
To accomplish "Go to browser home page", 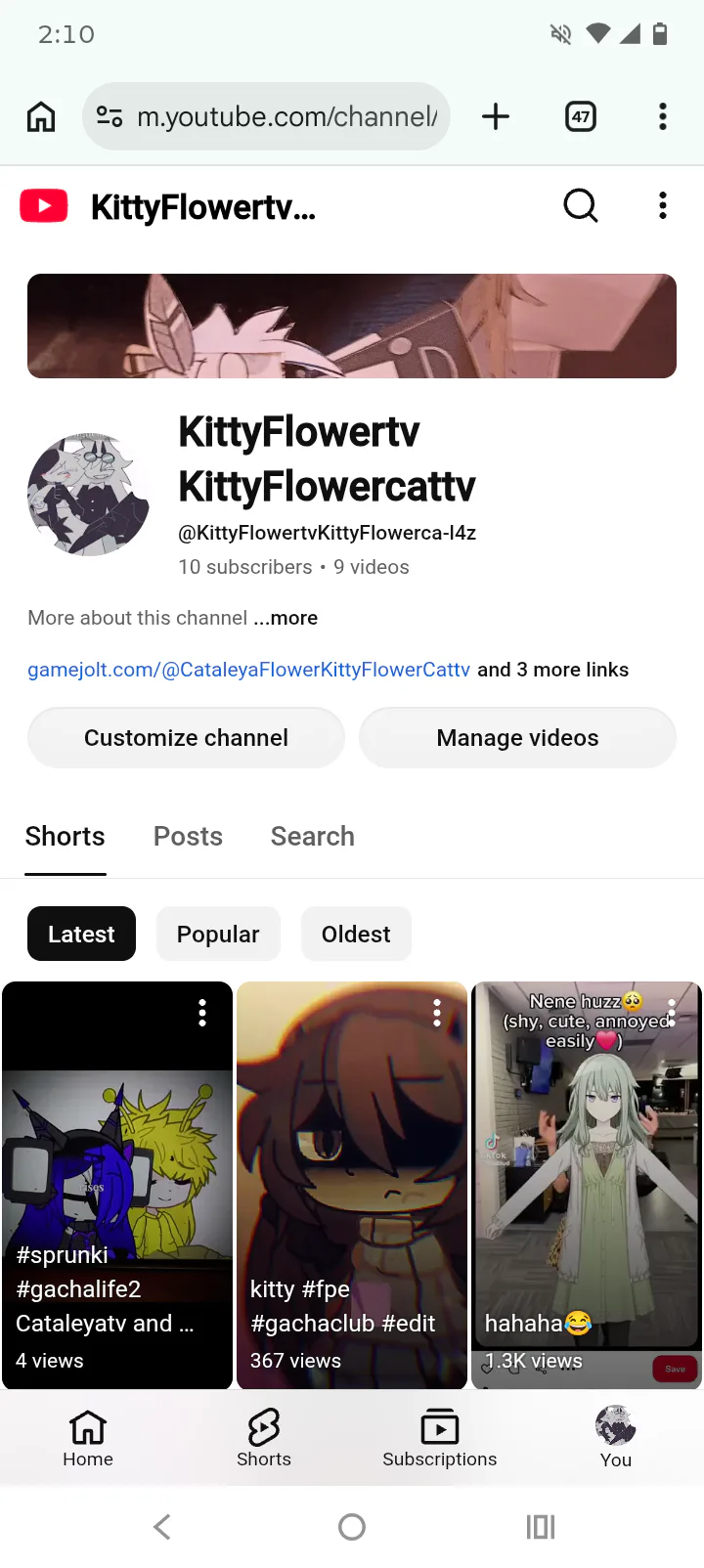I will click(41, 116).
